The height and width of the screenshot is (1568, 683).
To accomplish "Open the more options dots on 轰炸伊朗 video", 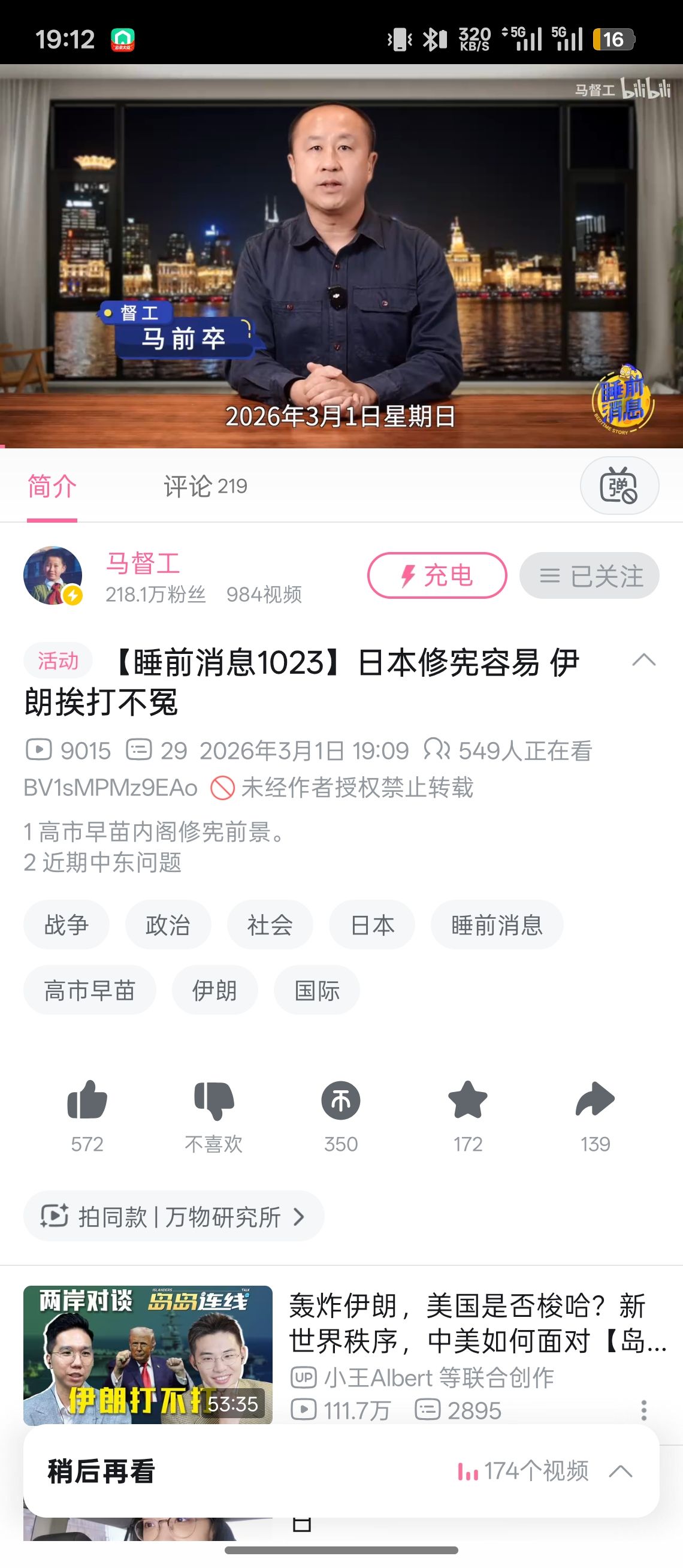I will point(643,1410).
